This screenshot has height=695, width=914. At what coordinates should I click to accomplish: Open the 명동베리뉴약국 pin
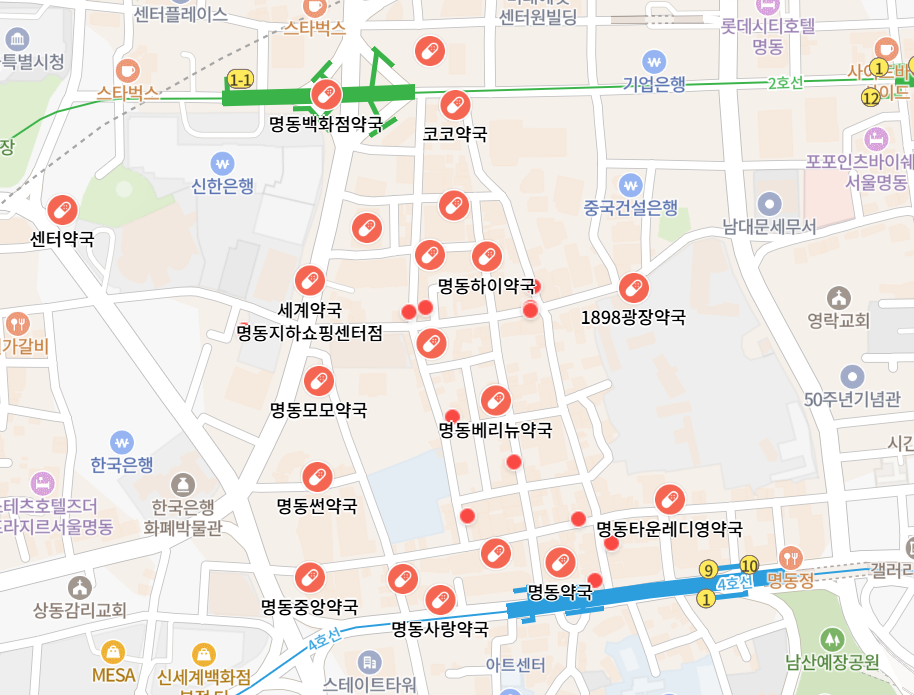[495, 401]
